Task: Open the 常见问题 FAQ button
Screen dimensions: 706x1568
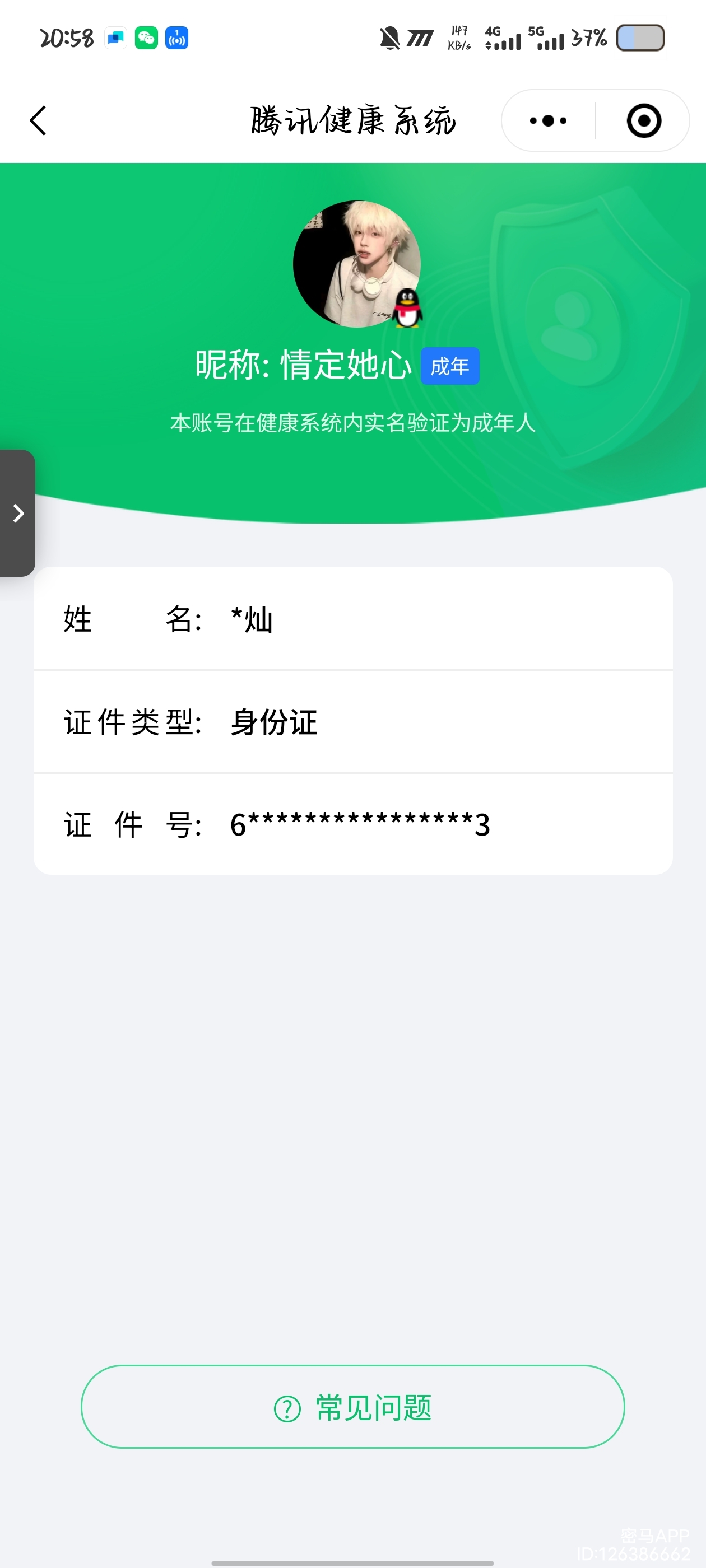Action: tap(352, 1407)
